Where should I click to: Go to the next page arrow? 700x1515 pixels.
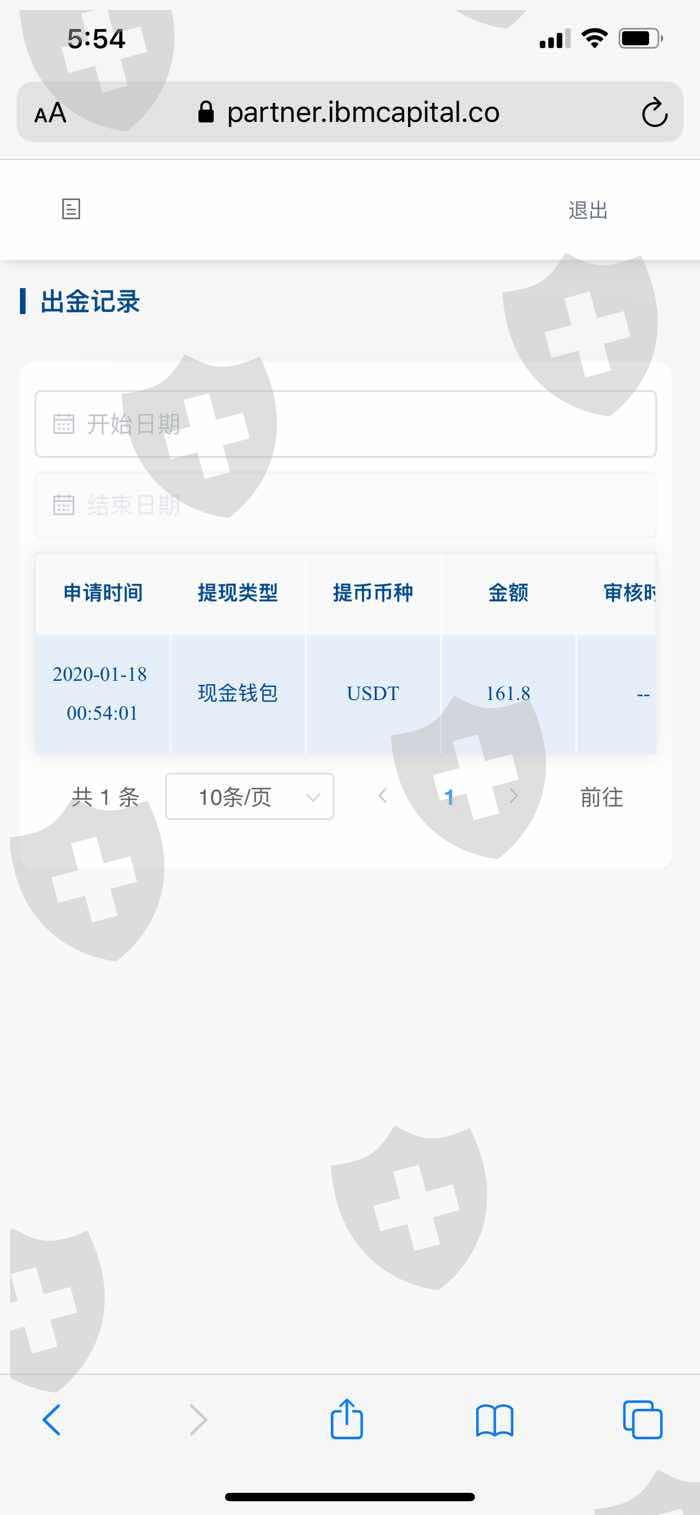tap(514, 797)
